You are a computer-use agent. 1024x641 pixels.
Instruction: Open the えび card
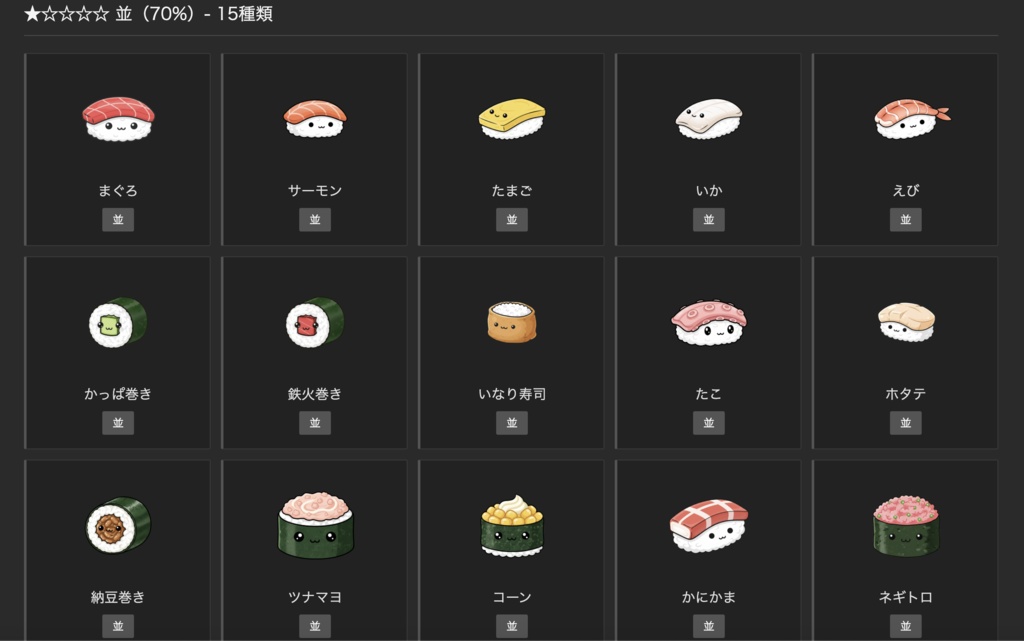pos(906,150)
